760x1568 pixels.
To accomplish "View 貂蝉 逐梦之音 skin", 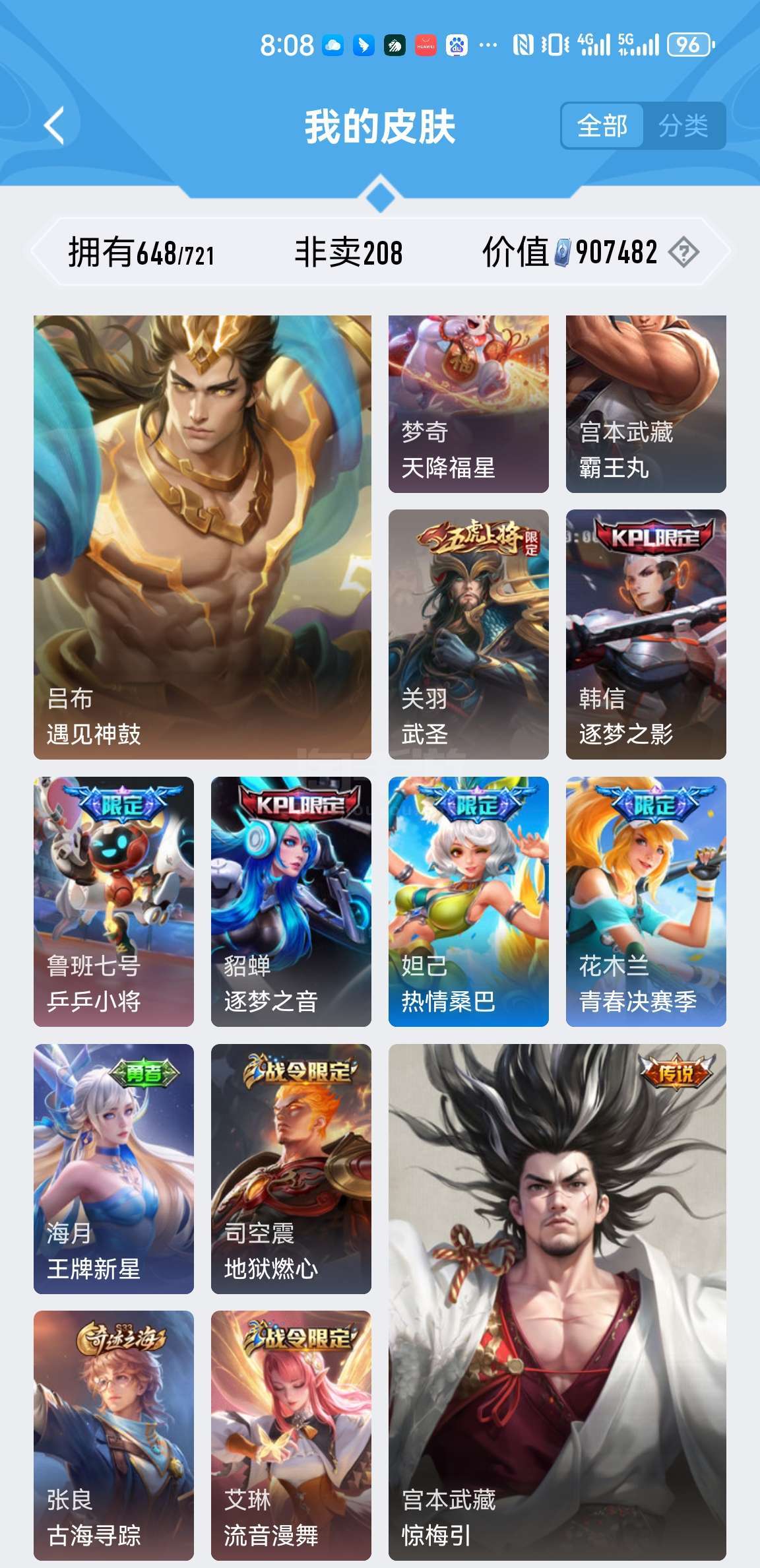I will coord(291,901).
